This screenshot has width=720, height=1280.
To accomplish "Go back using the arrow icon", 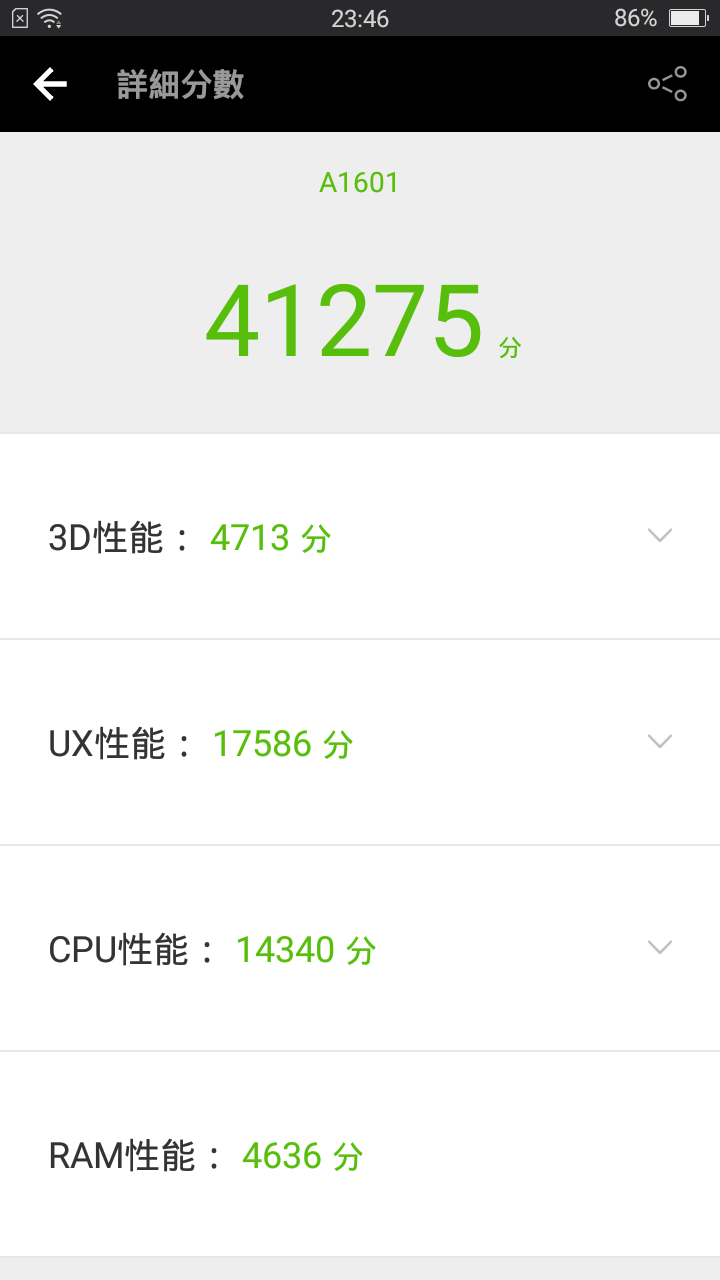I will 50,84.
